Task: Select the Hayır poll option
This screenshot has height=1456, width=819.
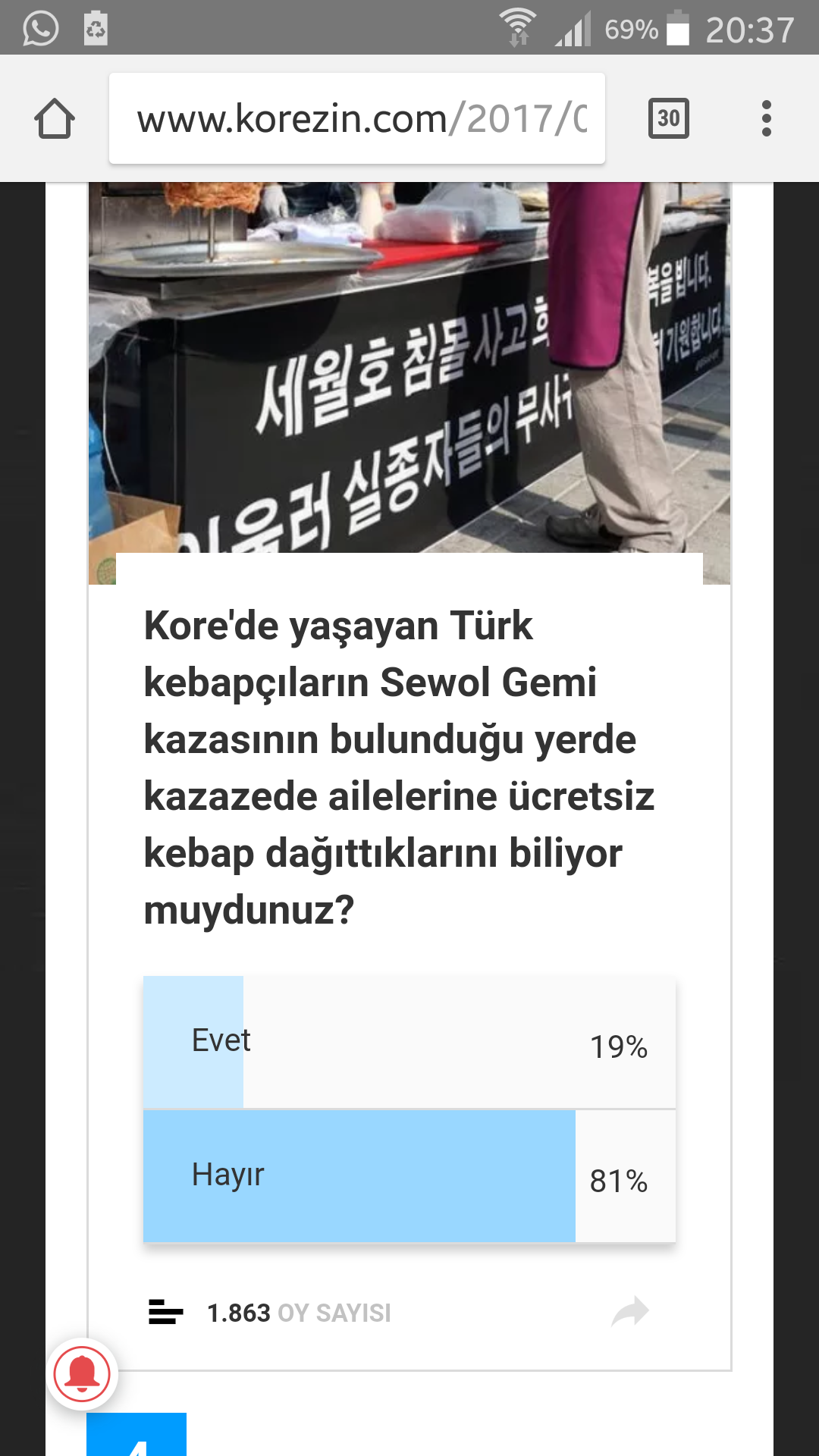Action: pos(409,1176)
